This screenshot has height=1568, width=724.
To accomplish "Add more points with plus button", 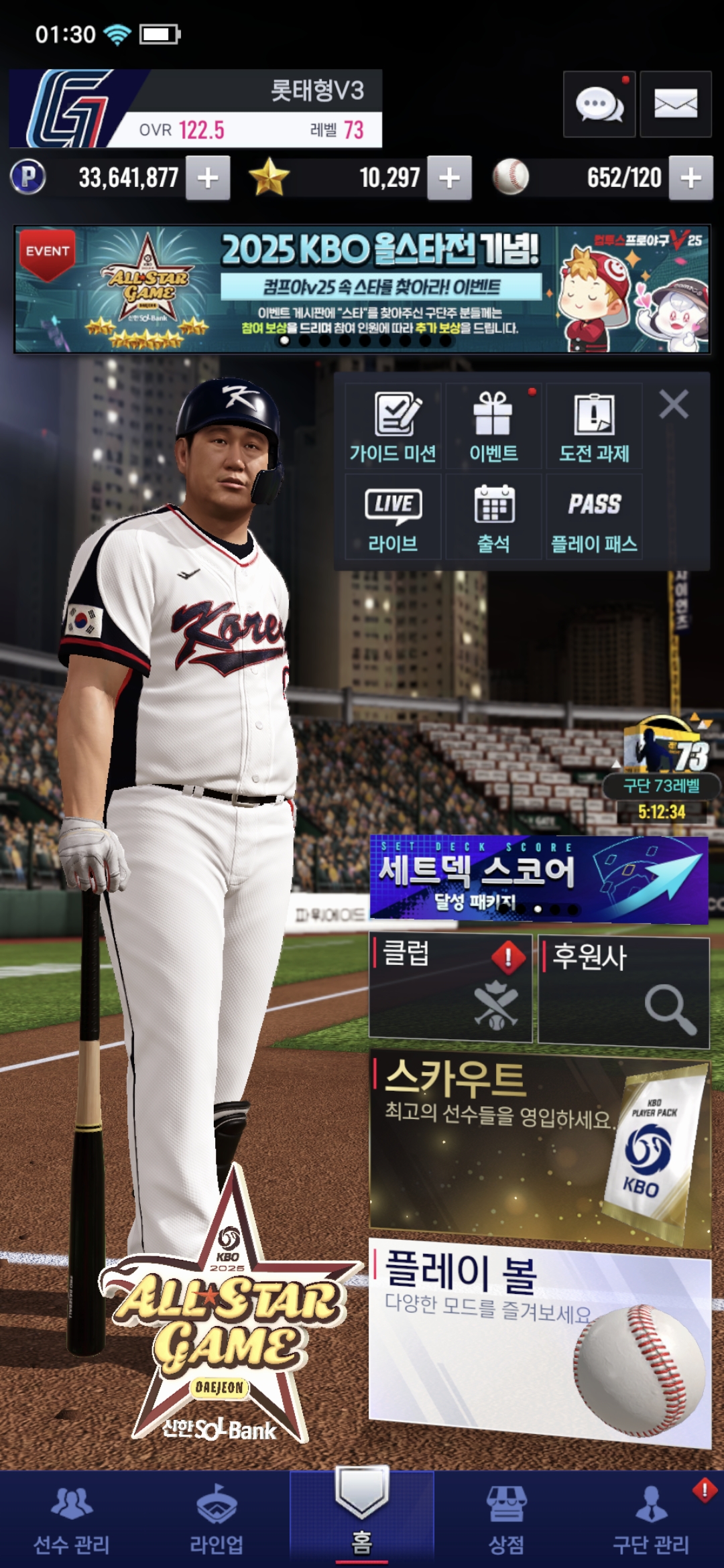I will click(x=208, y=178).
